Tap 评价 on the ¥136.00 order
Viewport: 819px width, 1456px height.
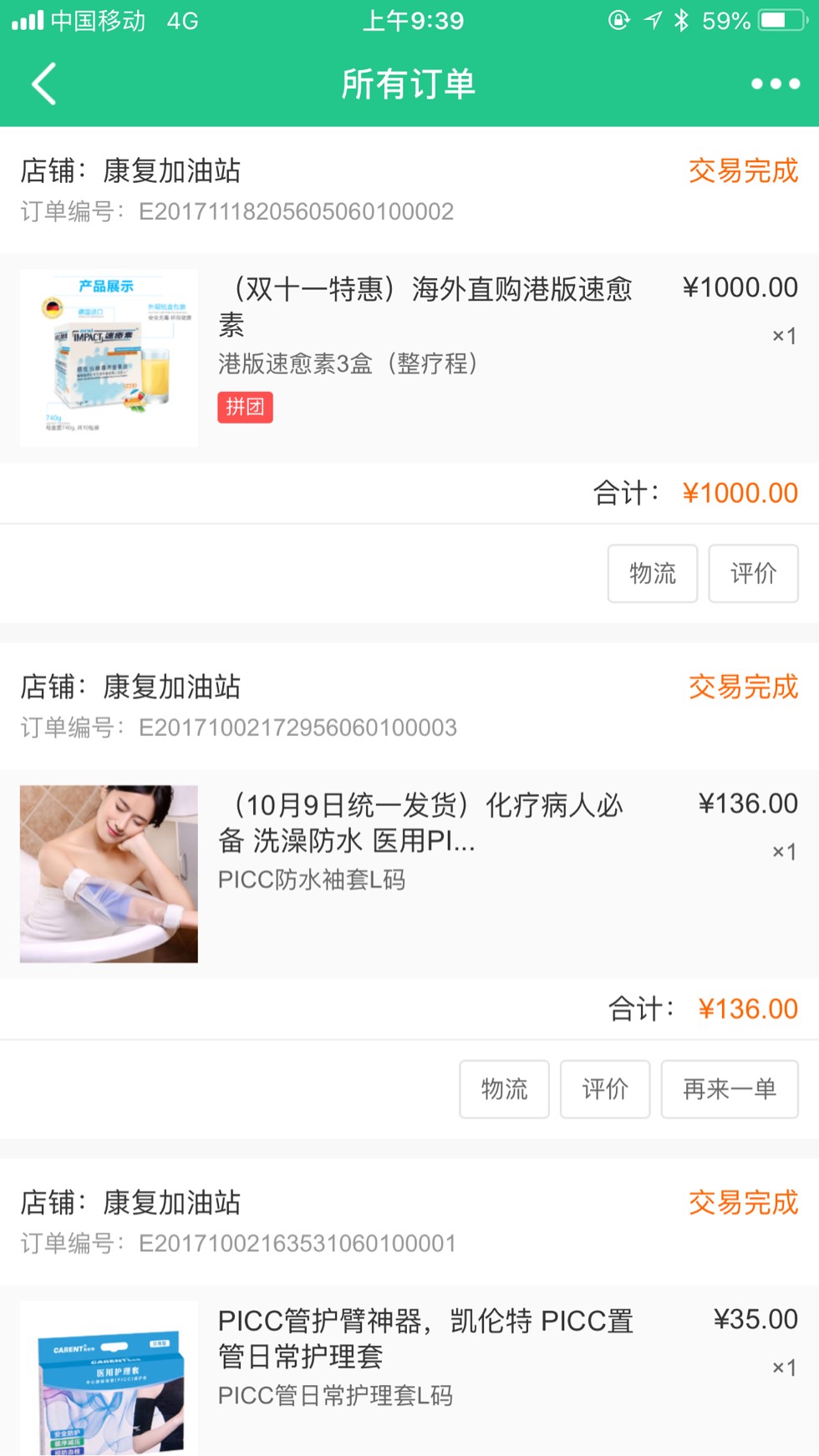click(604, 1088)
